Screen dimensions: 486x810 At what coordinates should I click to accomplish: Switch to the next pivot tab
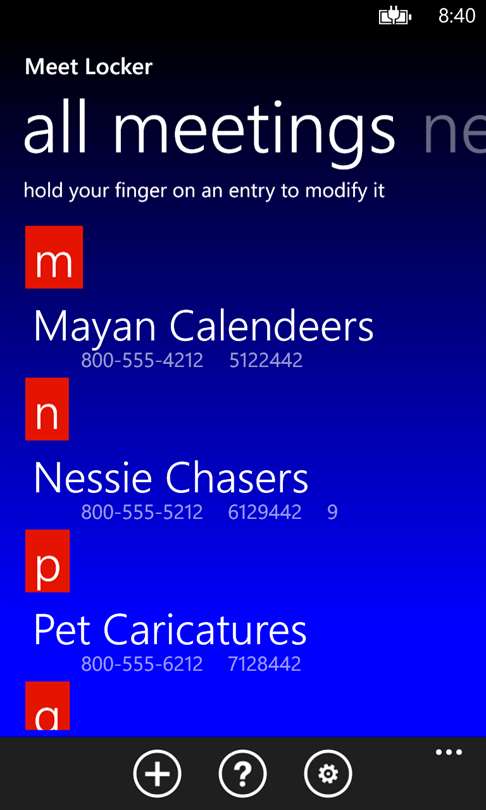pyautogui.click(x=454, y=133)
